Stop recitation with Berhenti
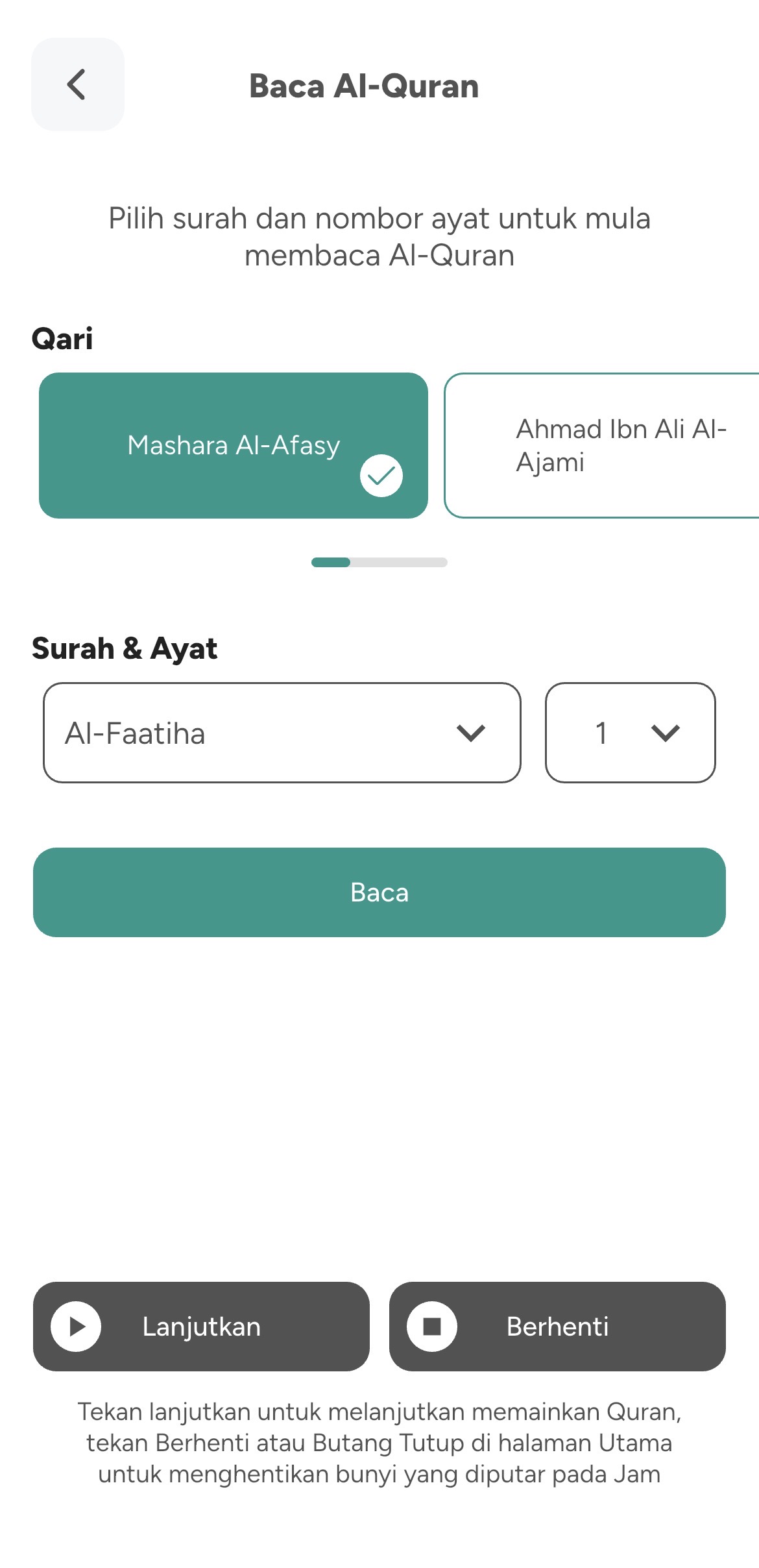This screenshot has width=759, height=1568. click(x=557, y=1327)
